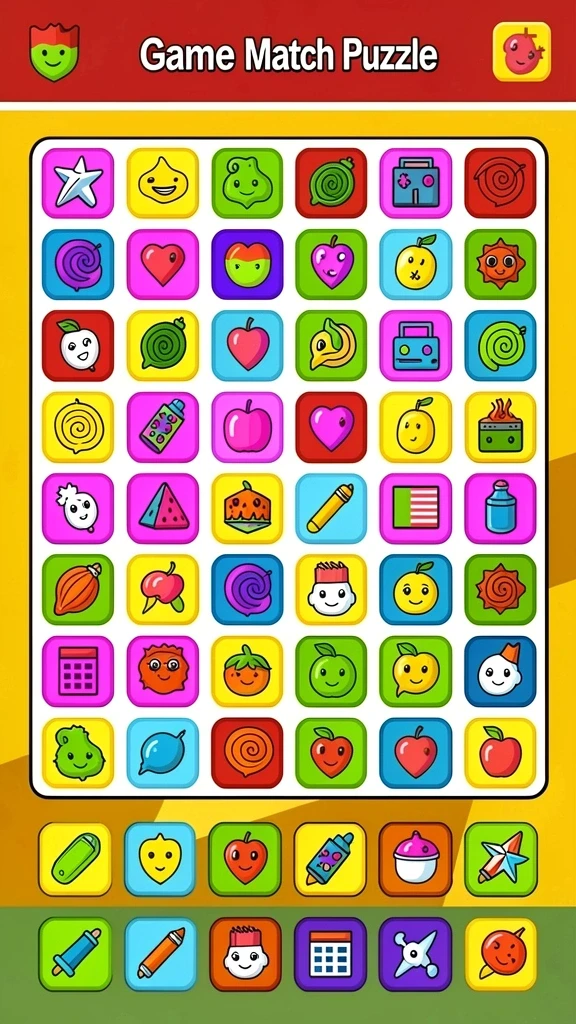
Task: Select the banana on green tile
Action: [x=331, y=345]
